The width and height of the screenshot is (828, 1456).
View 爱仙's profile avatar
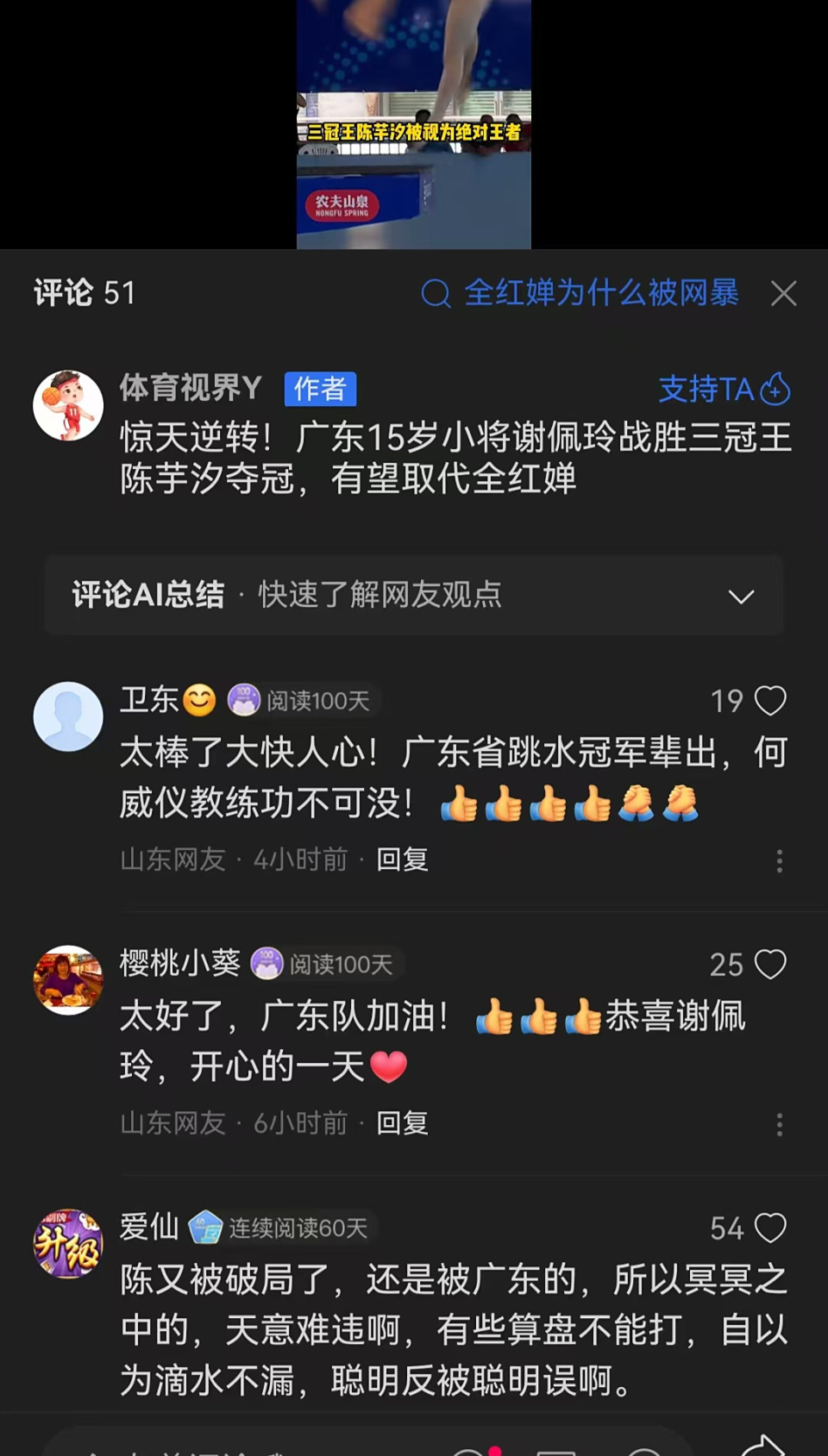tap(68, 1244)
